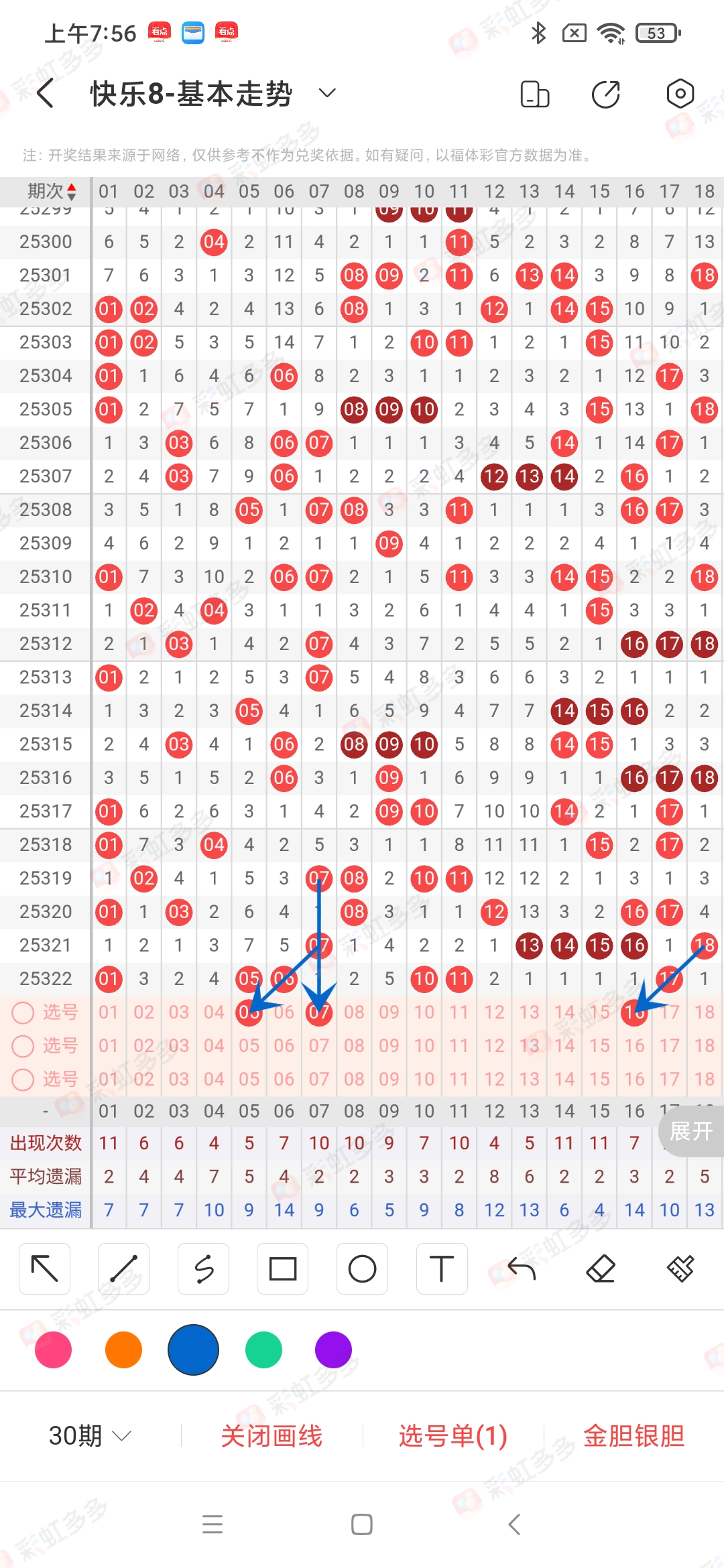Select the arrow drawing tool
The height and width of the screenshot is (1568, 724).
click(x=45, y=1268)
